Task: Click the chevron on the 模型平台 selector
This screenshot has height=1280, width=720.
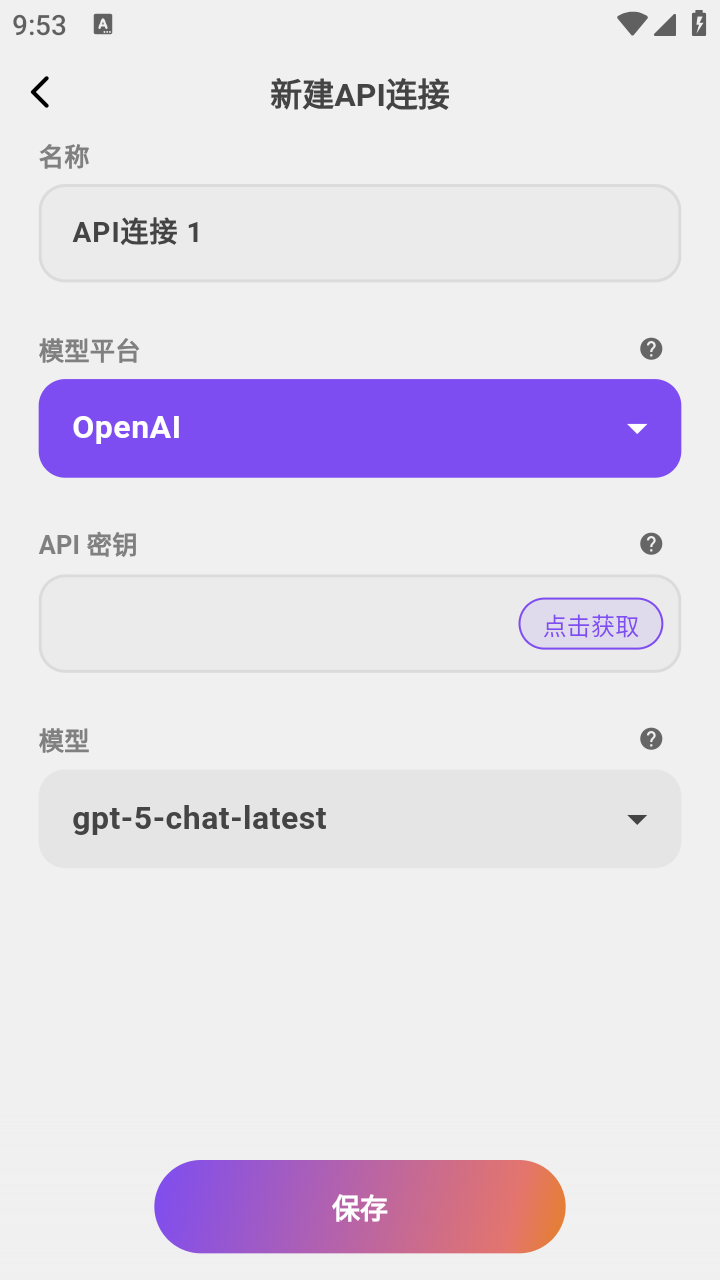Action: tap(637, 427)
